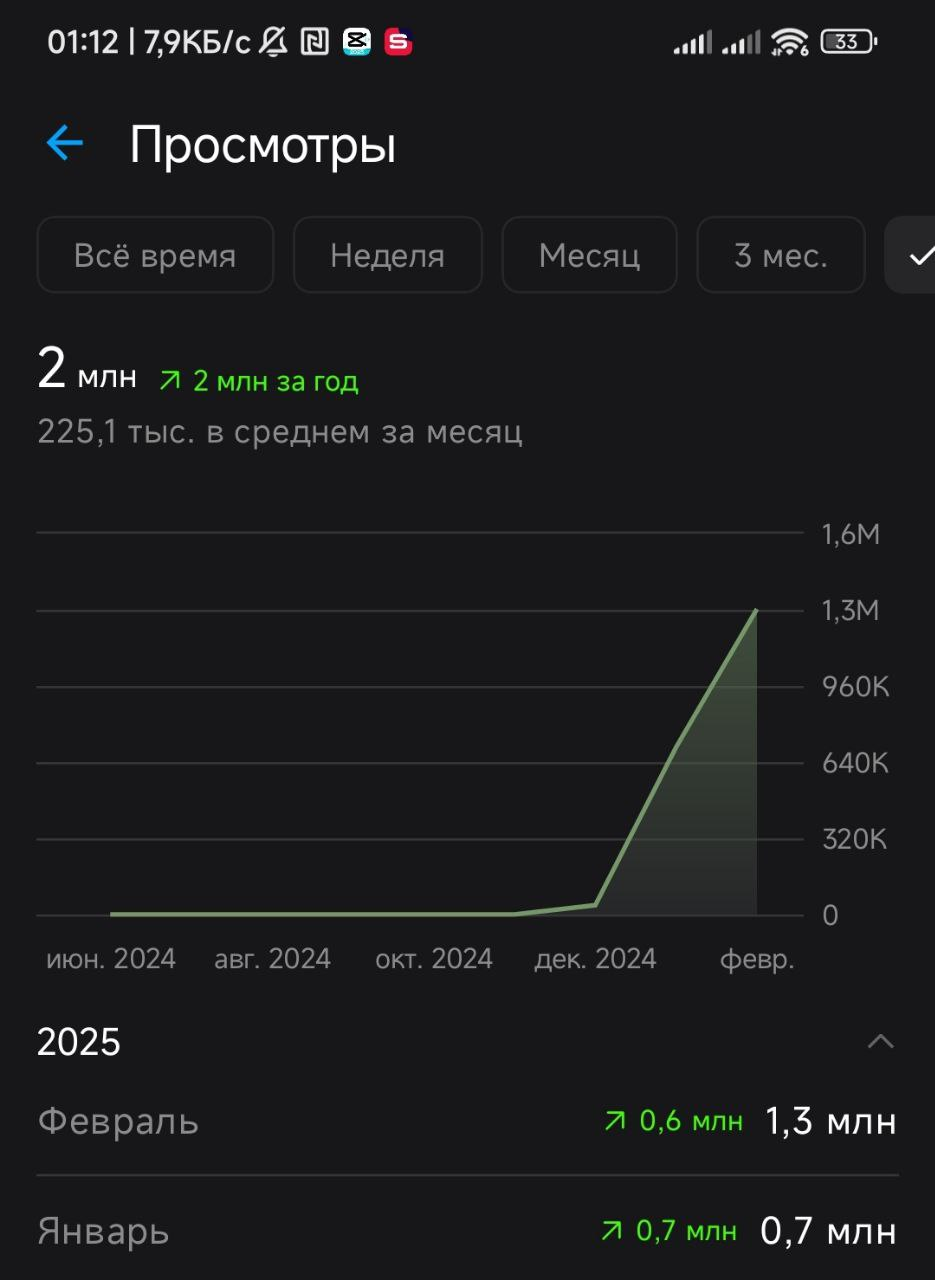Filter views by 3 мес.

(x=780, y=256)
